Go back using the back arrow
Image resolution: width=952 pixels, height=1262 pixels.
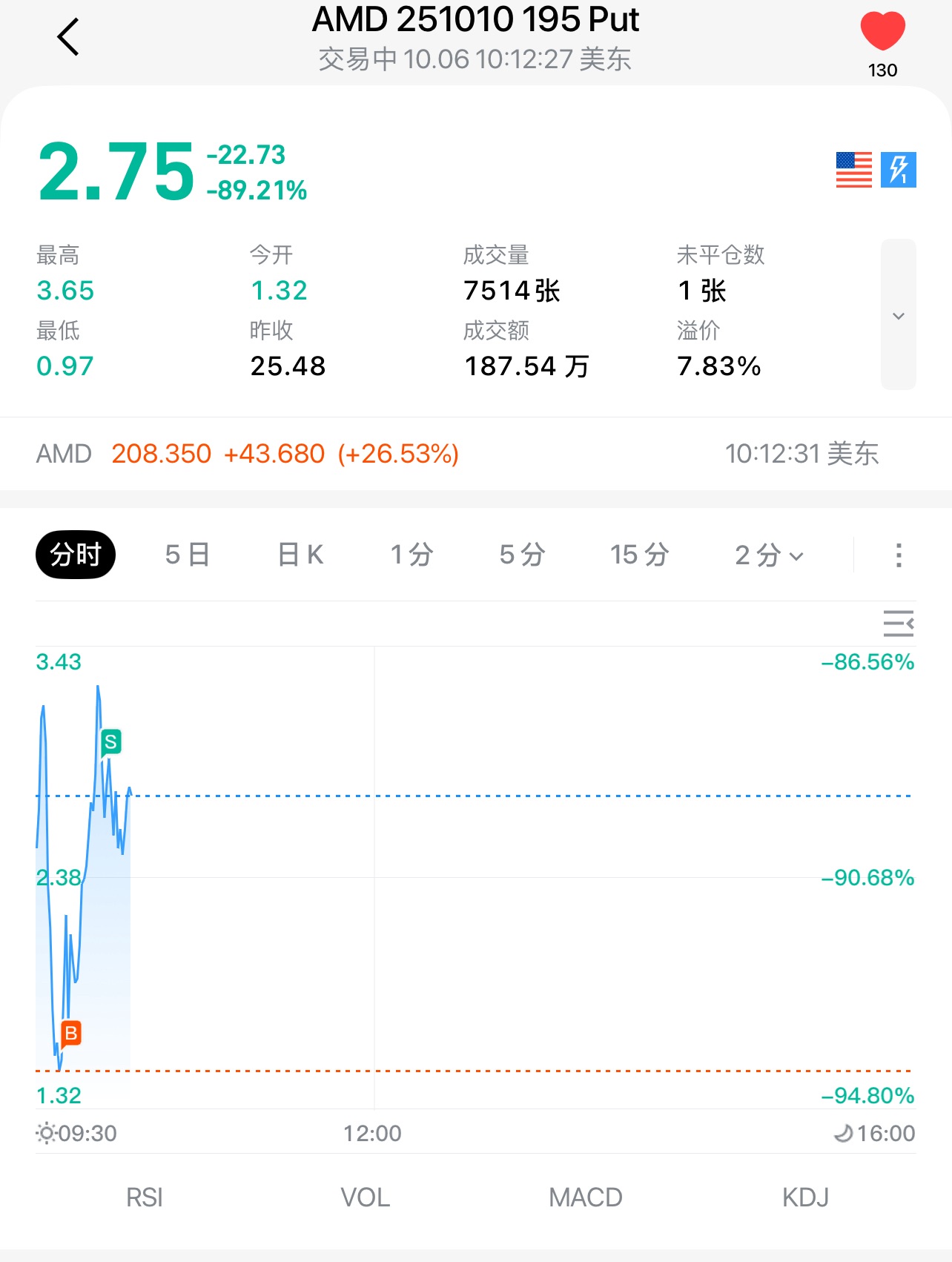pos(68,37)
